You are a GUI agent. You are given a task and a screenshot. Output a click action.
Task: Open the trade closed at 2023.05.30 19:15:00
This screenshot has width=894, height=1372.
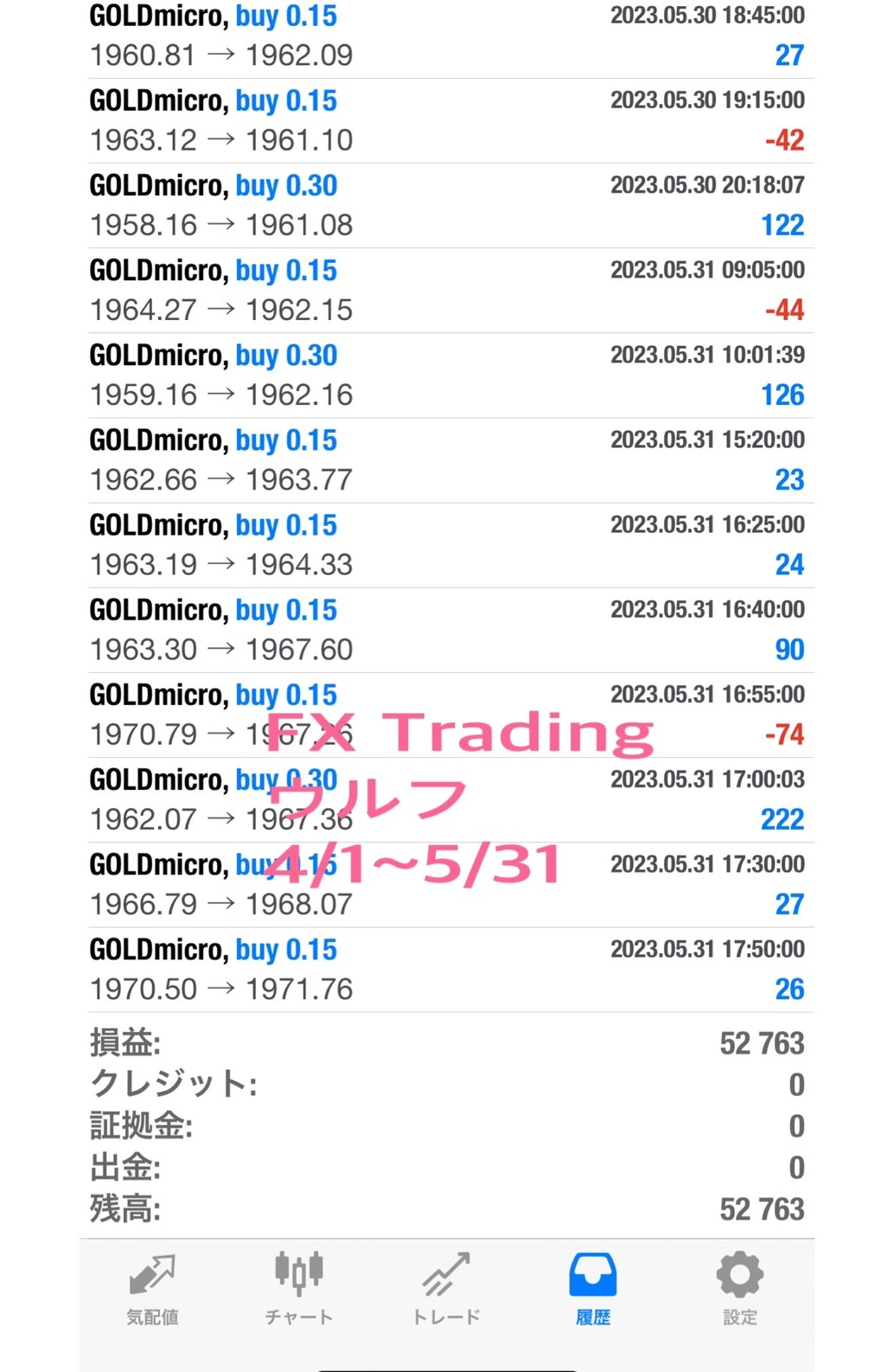pos(446,121)
